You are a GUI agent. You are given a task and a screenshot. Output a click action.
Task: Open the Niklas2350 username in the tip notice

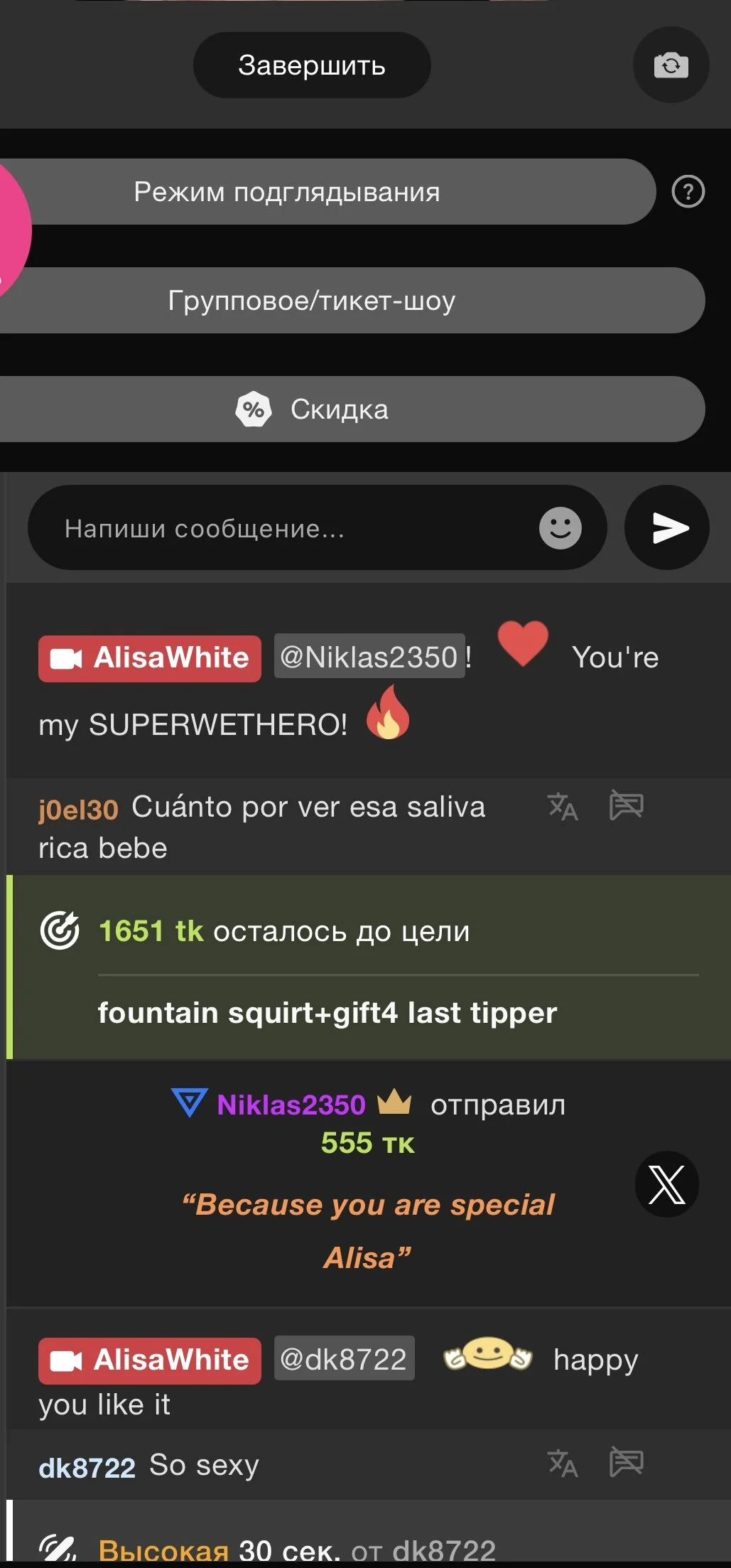coord(291,1105)
